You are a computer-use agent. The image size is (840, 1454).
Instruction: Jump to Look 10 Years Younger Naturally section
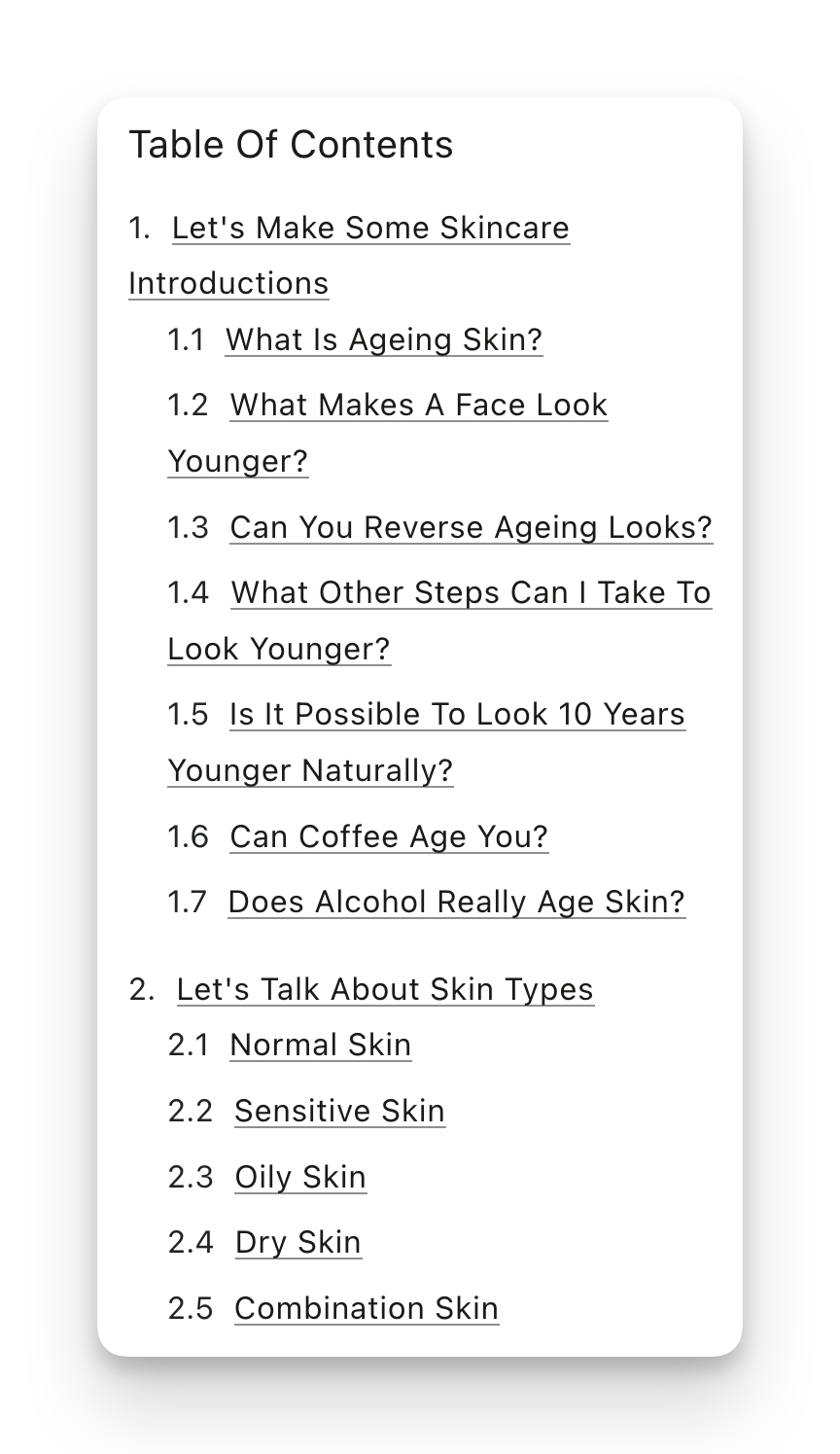coord(457,715)
